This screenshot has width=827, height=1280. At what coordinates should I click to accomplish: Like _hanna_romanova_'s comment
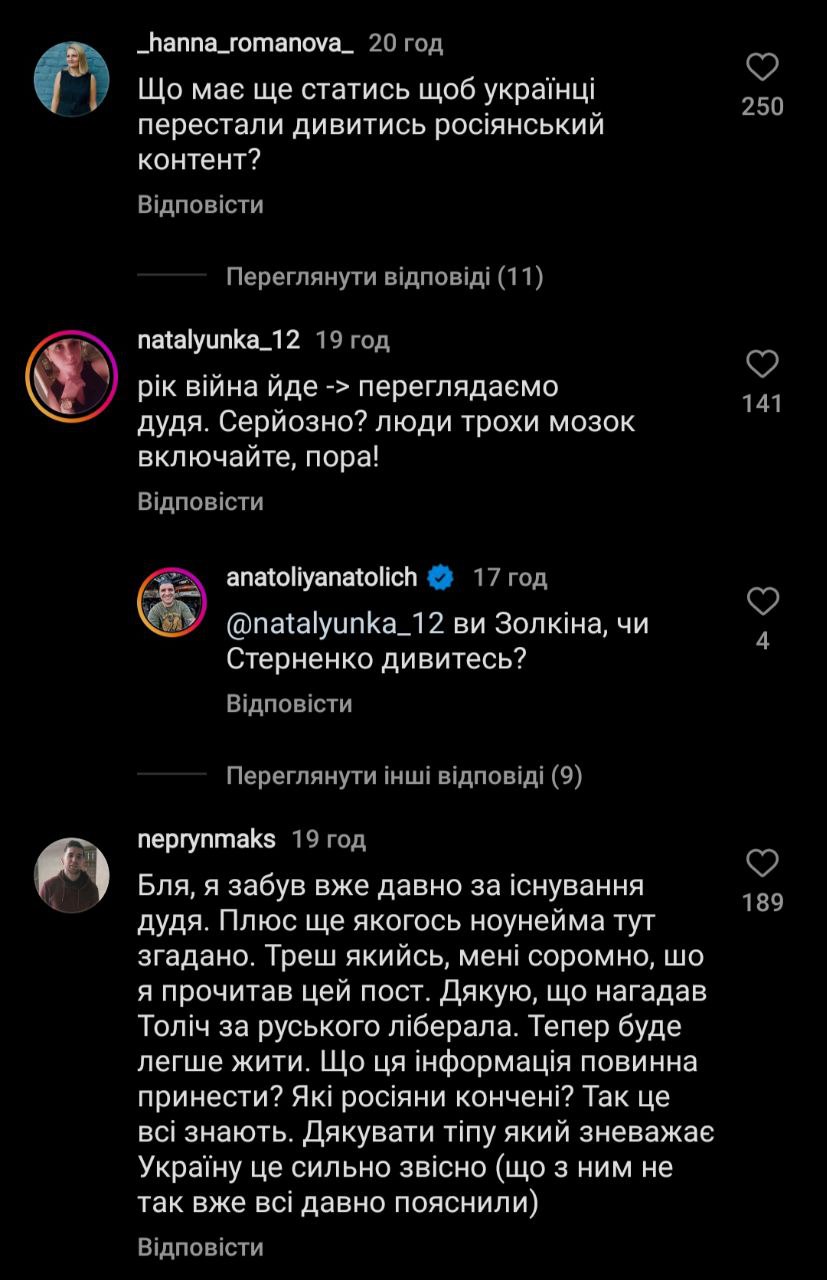762,68
